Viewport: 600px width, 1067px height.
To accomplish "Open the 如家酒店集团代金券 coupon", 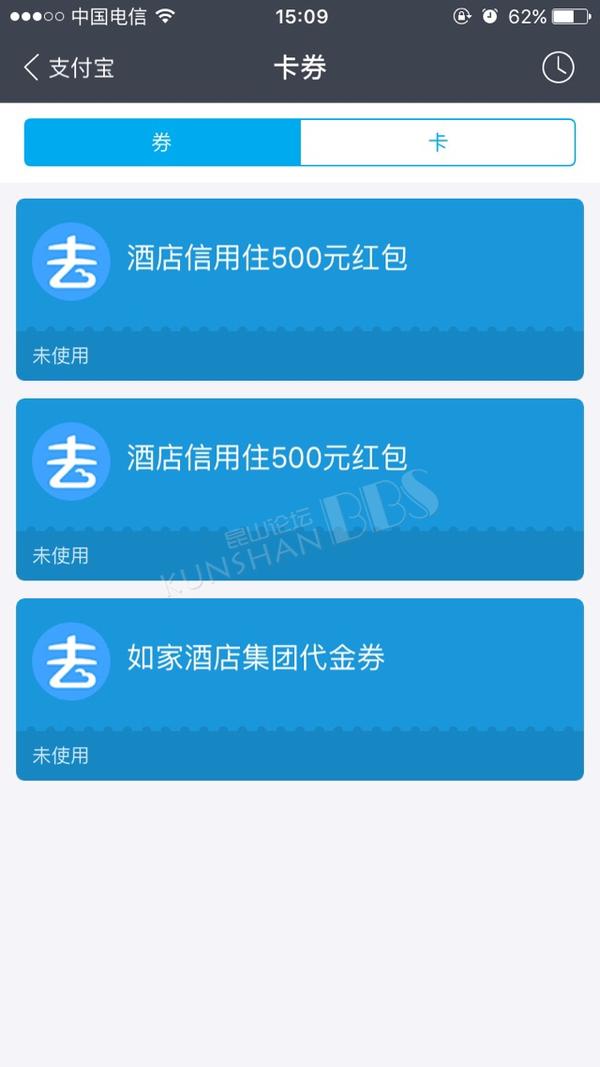I will click(300, 689).
